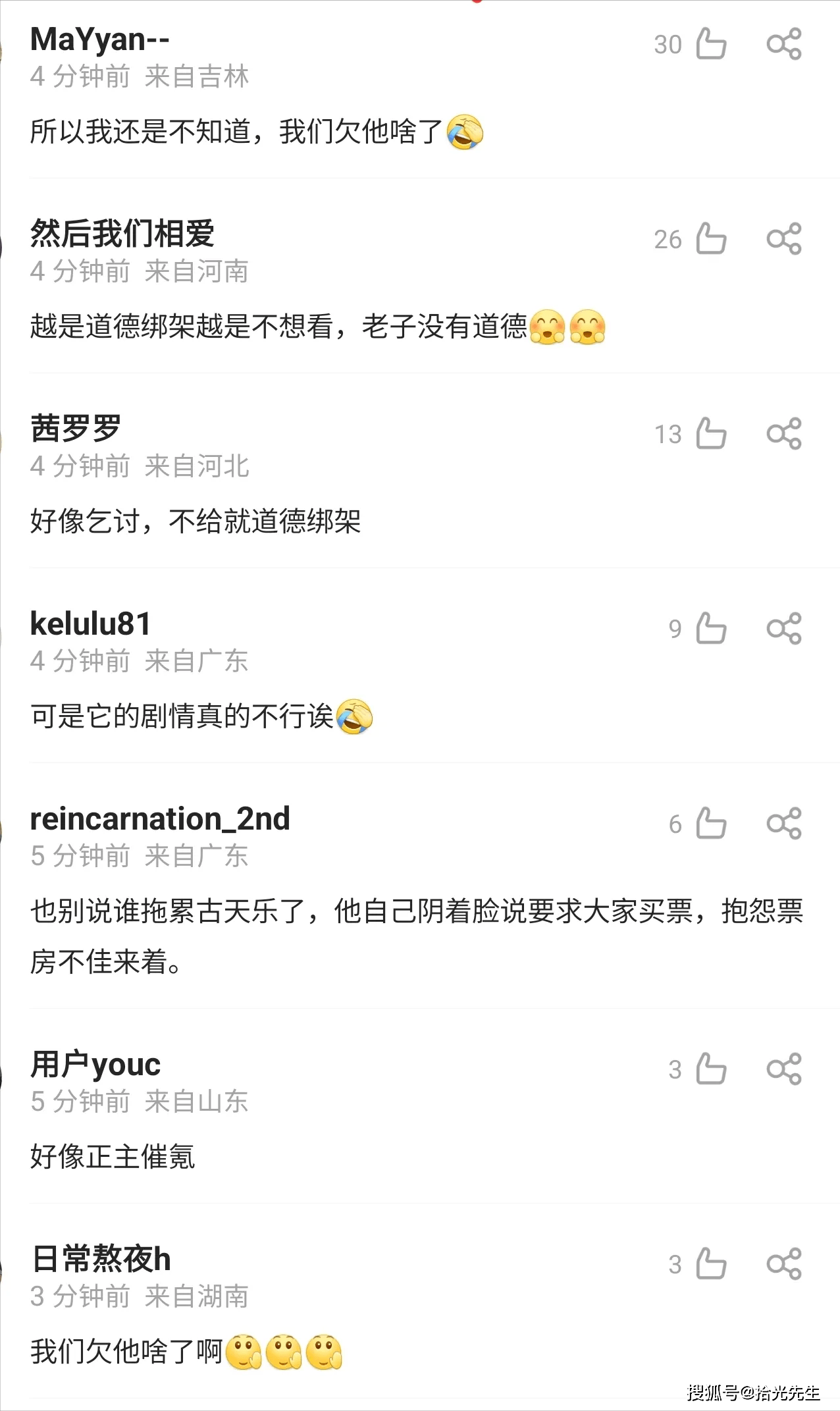Share kelulu81's comment
Screen dimensions: 840x1411
pos(783,628)
